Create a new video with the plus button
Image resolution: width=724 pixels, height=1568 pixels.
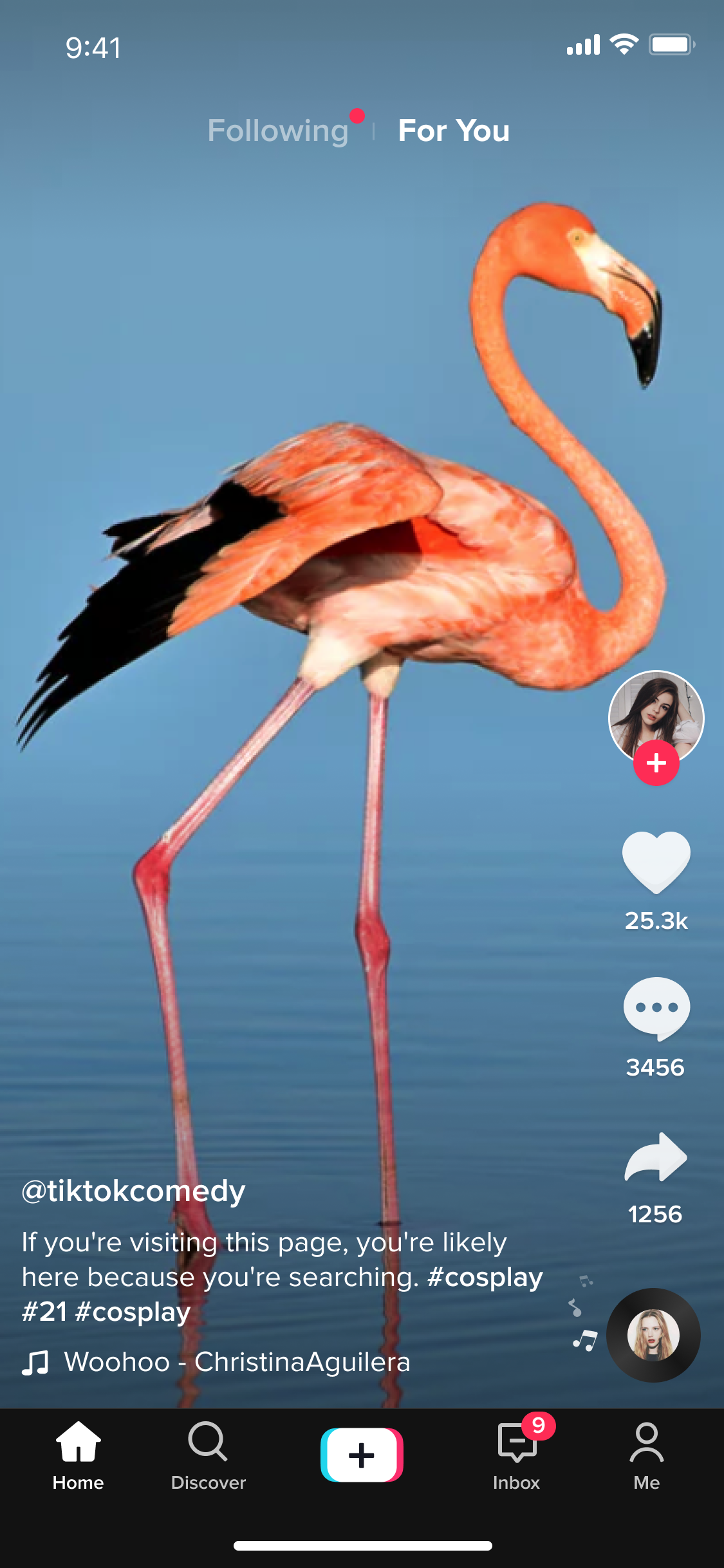click(x=362, y=1455)
